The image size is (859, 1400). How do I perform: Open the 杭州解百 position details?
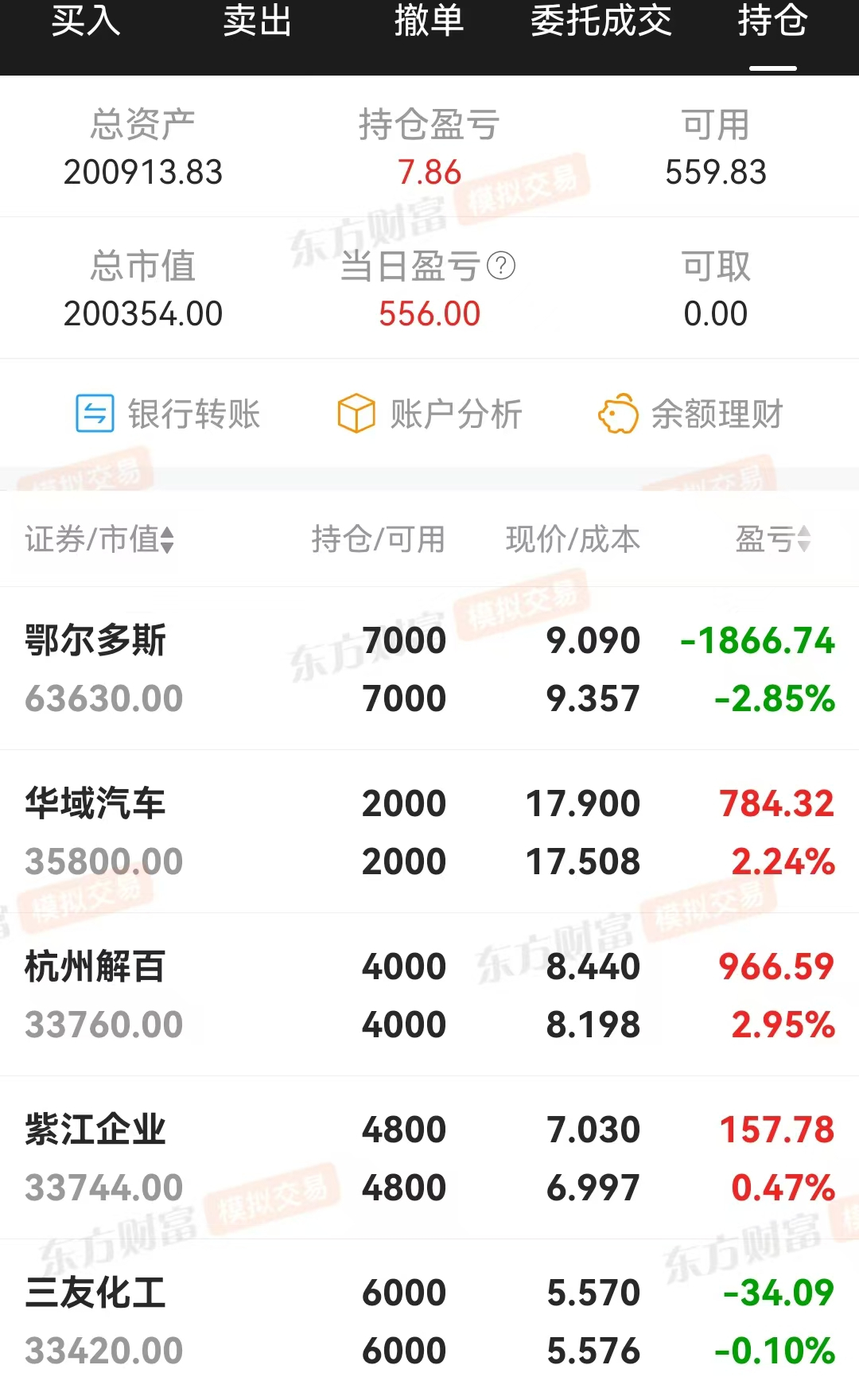tap(429, 994)
